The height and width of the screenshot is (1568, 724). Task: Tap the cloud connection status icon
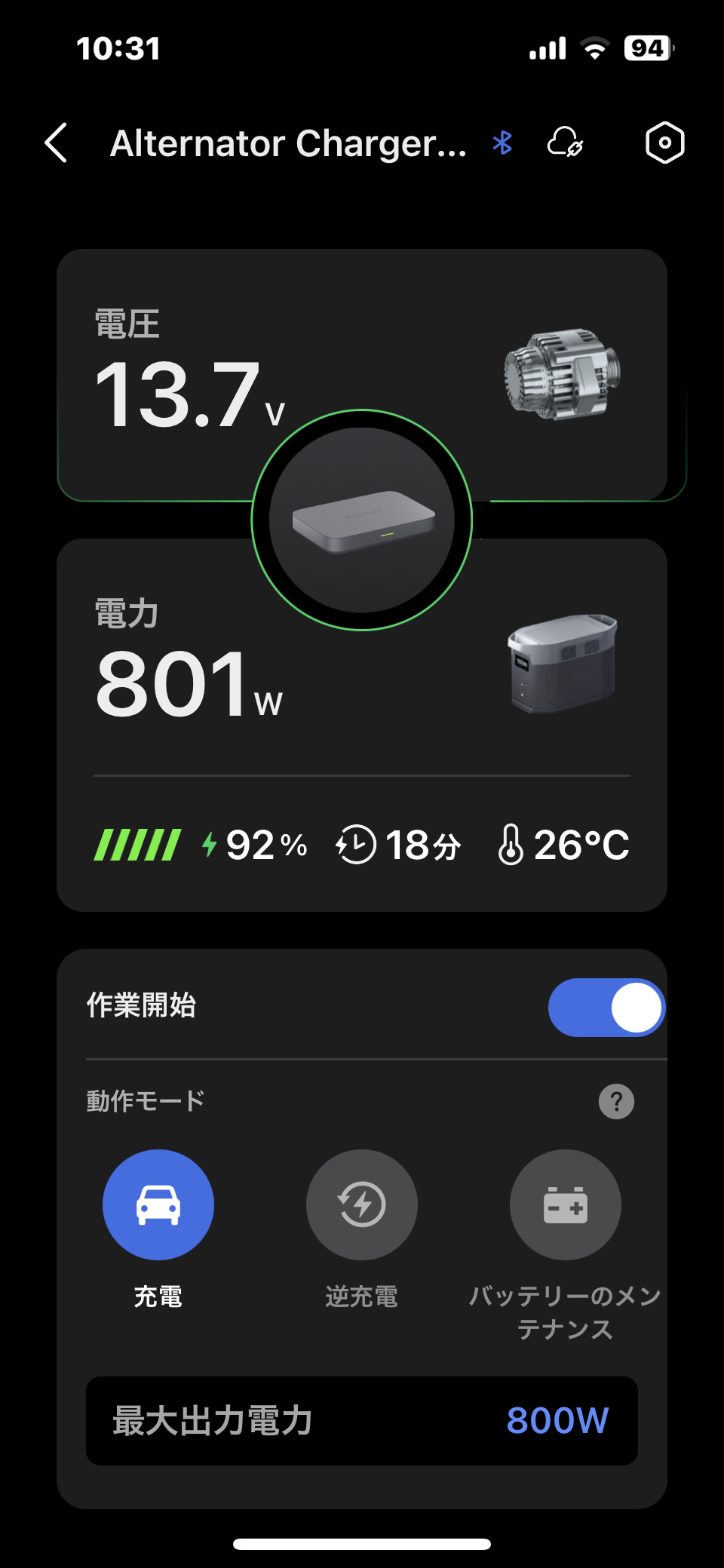[565, 142]
